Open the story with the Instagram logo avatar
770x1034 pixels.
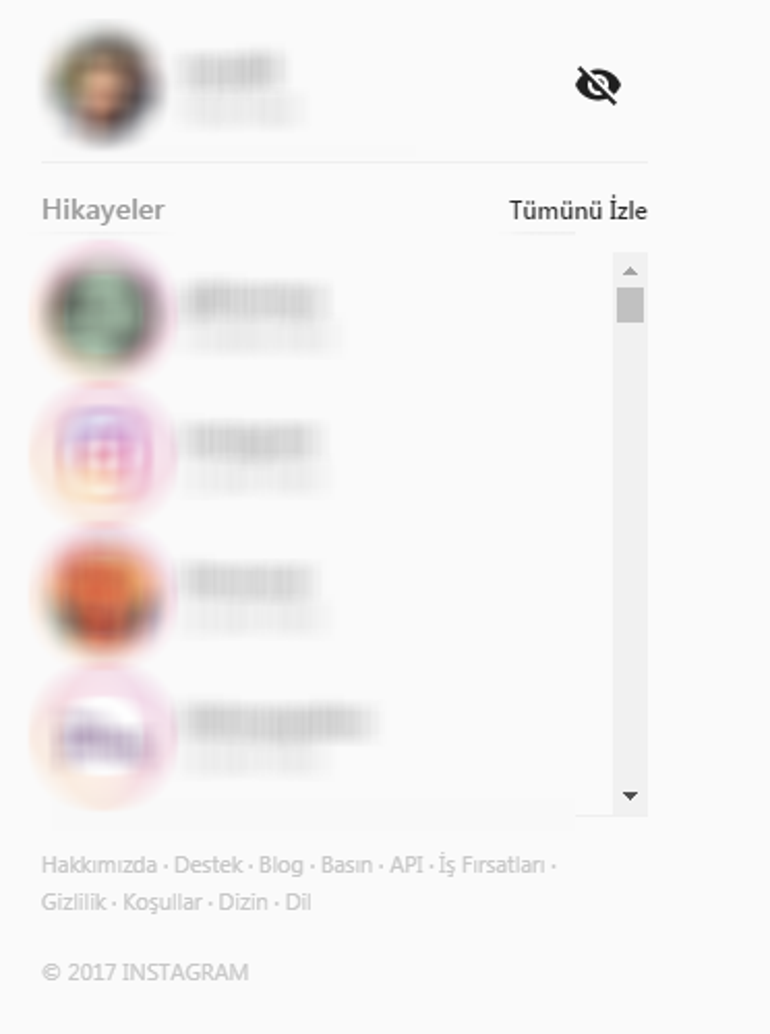tap(104, 453)
